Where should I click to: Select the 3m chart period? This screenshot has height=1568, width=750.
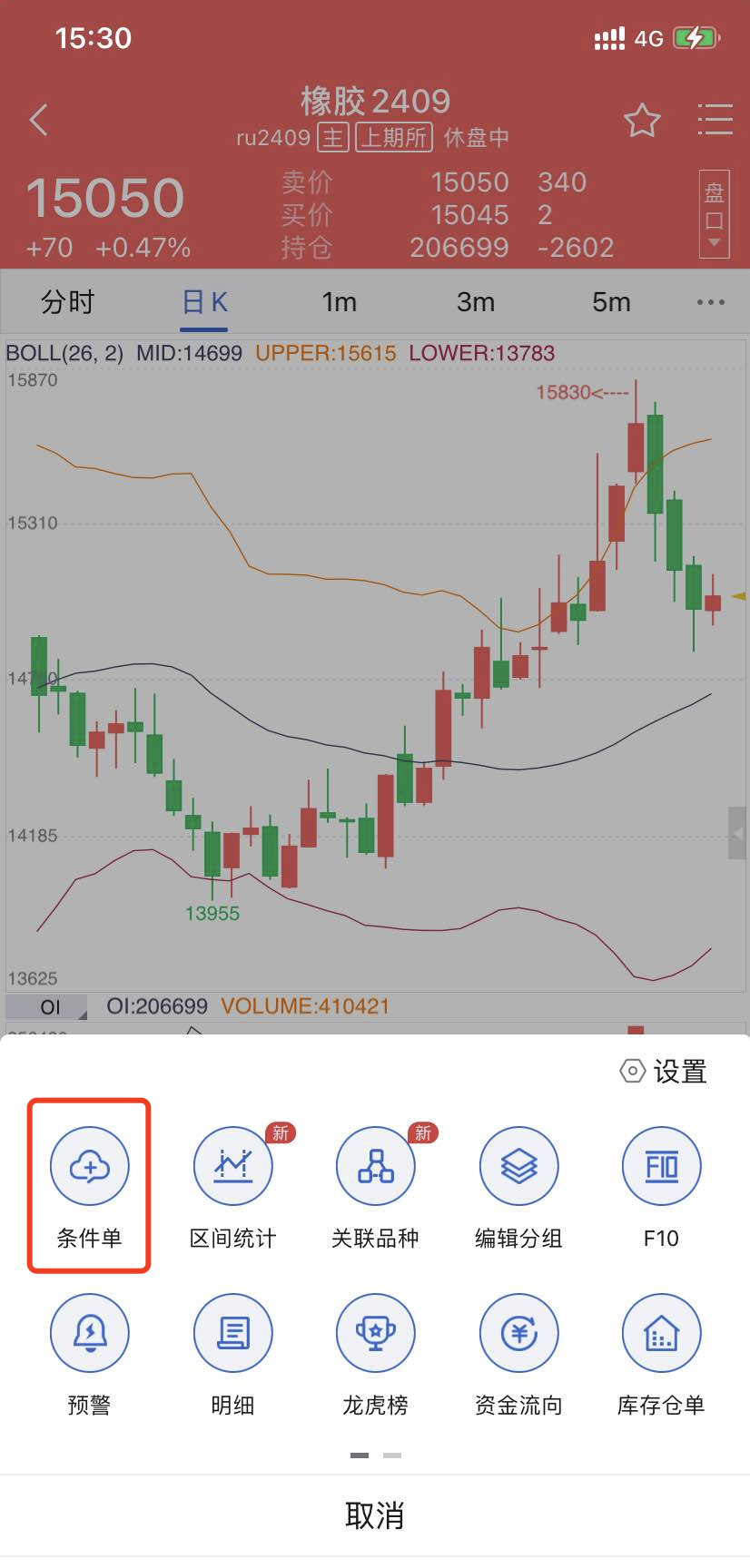[475, 302]
